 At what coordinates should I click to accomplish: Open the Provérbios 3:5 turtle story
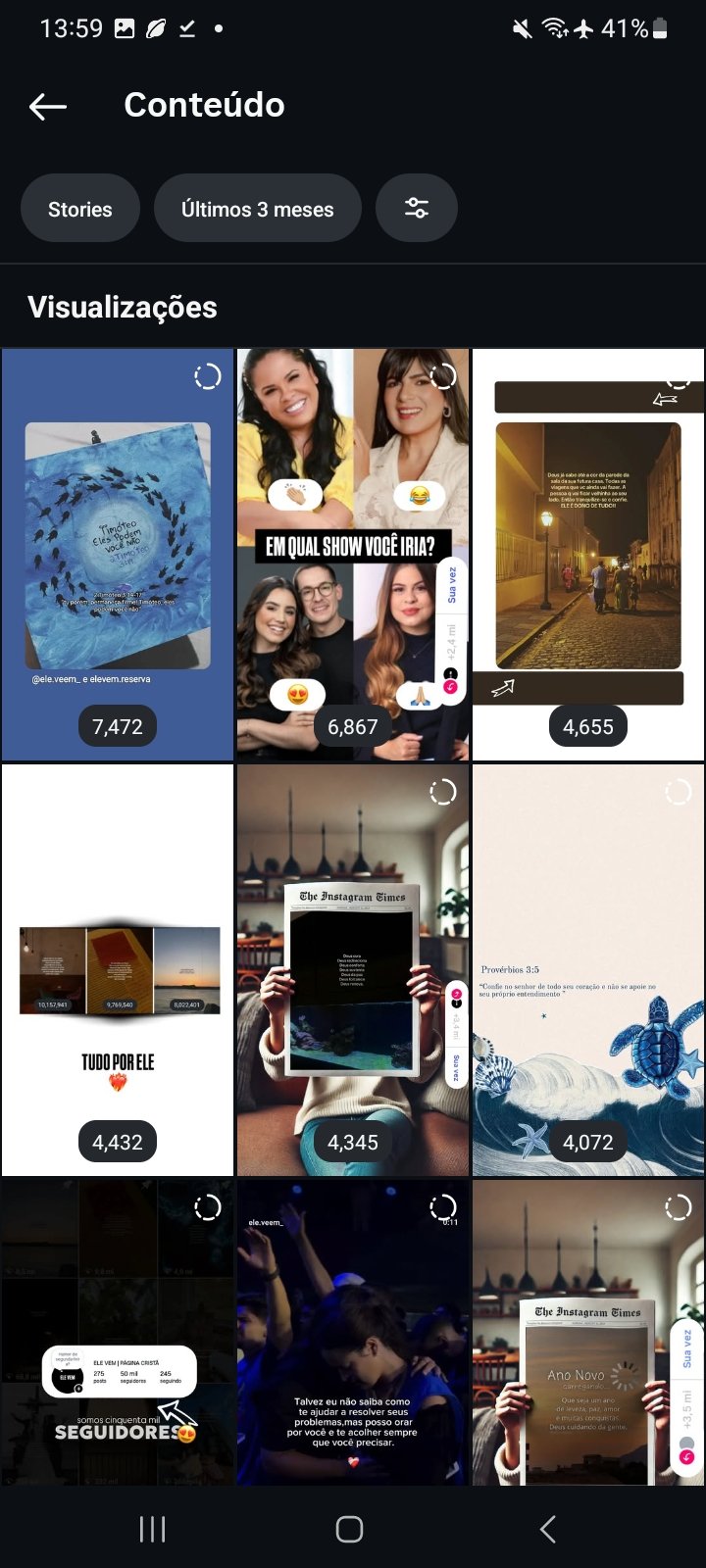(588, 970)
